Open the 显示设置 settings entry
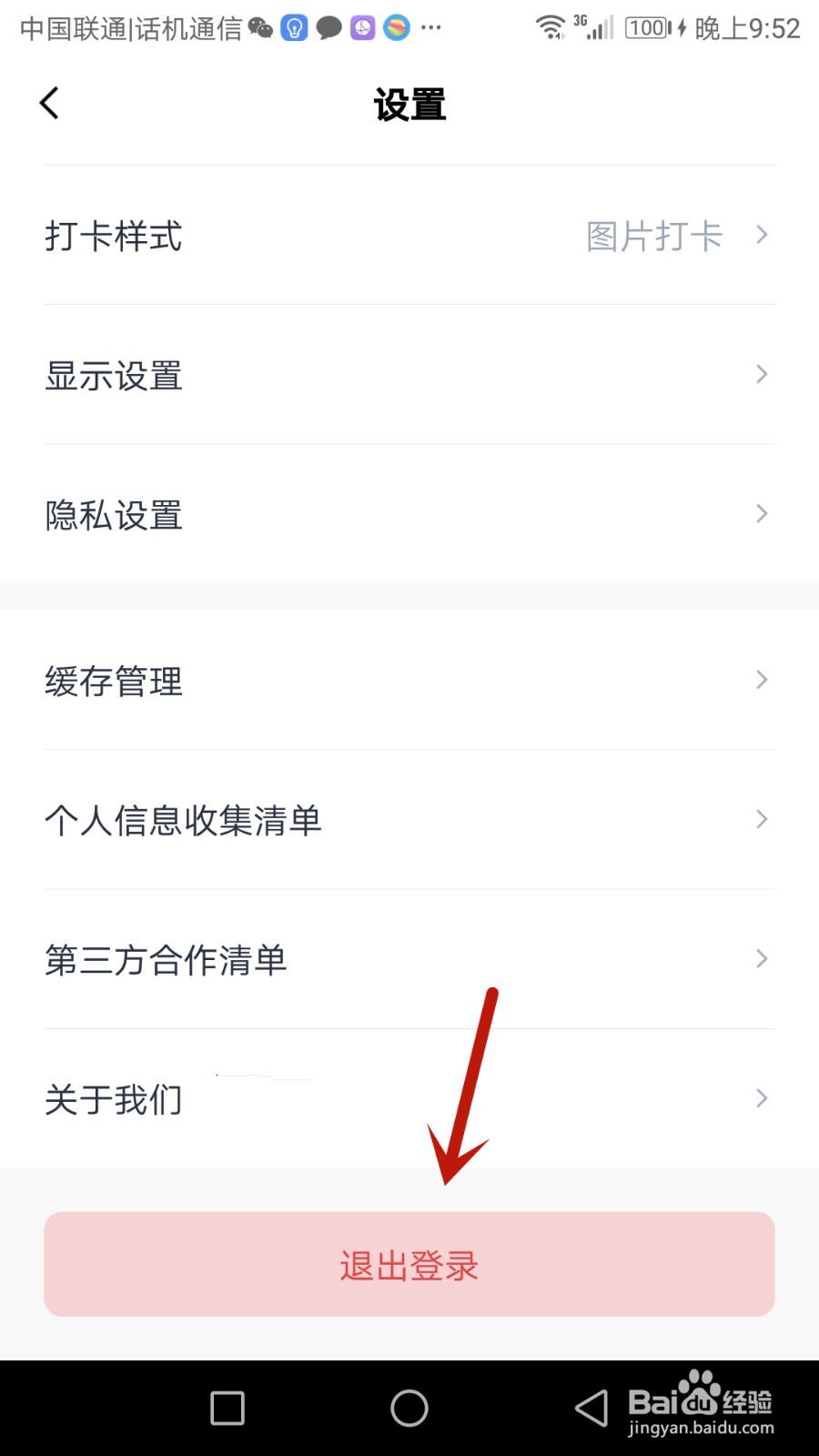Screen dimensions: 819x1456 tap(409, 375)
